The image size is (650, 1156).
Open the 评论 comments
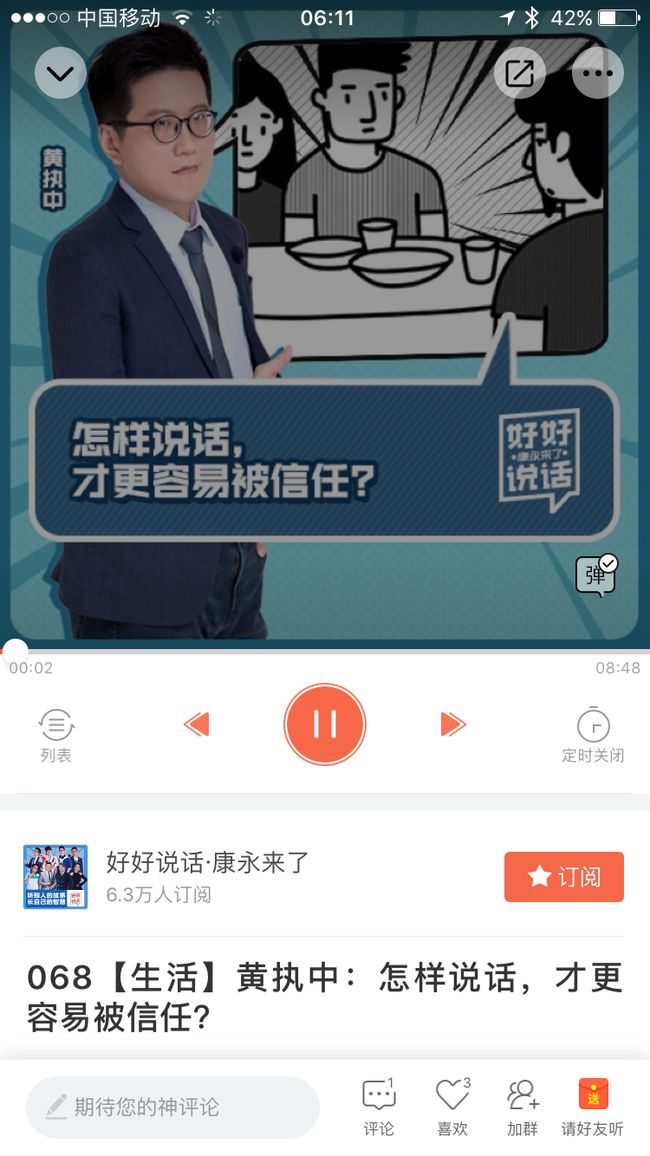[x=379, y=1107]
